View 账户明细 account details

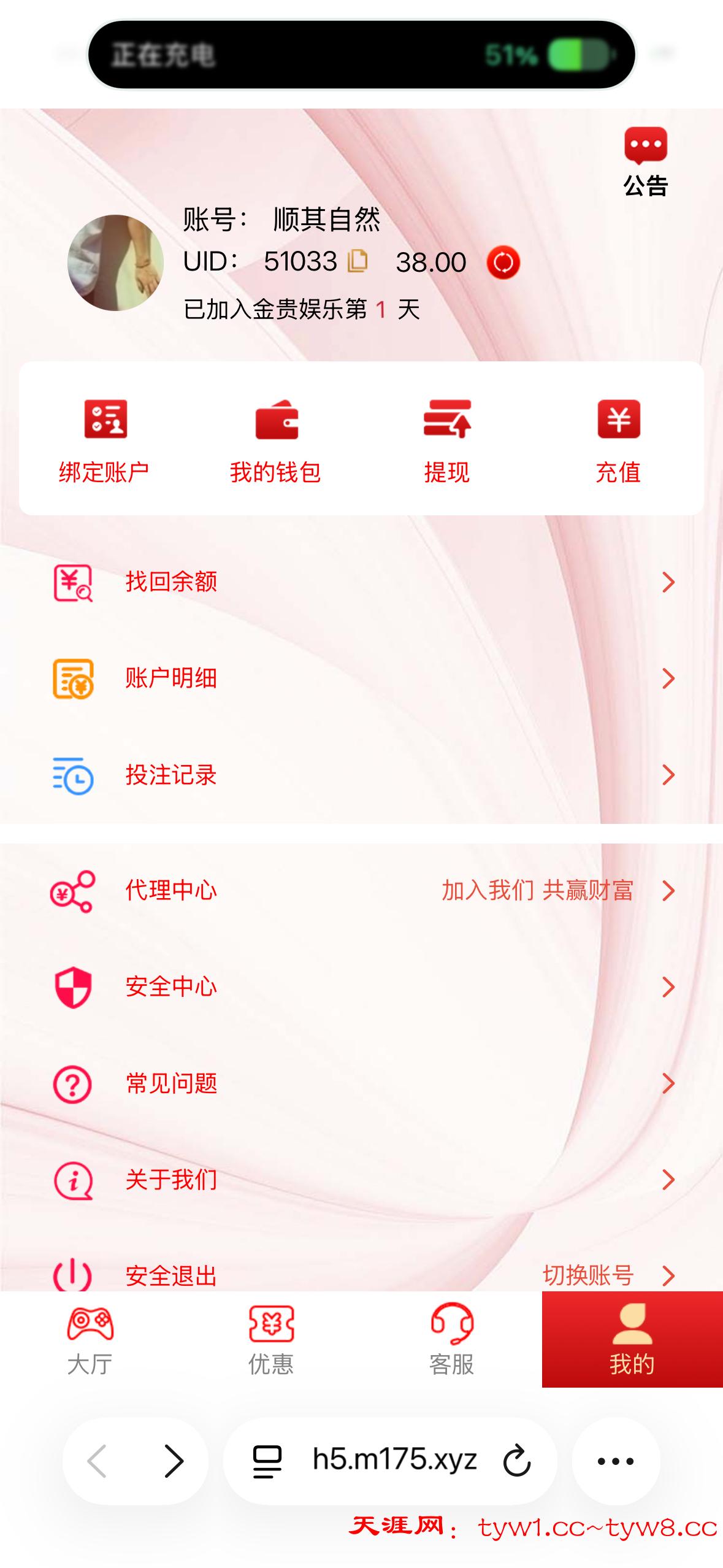pyautogui.click(x=362, y=678)
